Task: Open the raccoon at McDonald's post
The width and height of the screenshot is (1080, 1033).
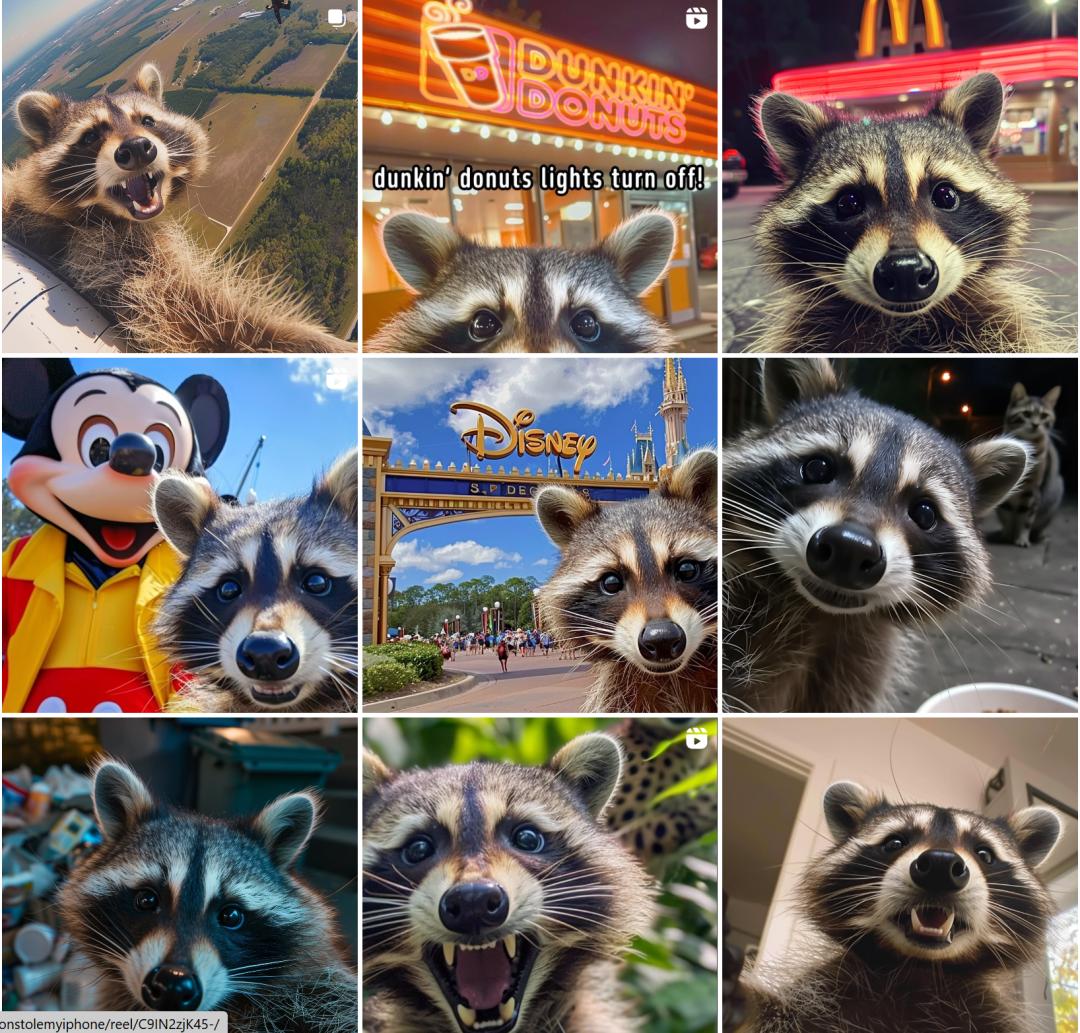Action: click(x=900, y=176)
